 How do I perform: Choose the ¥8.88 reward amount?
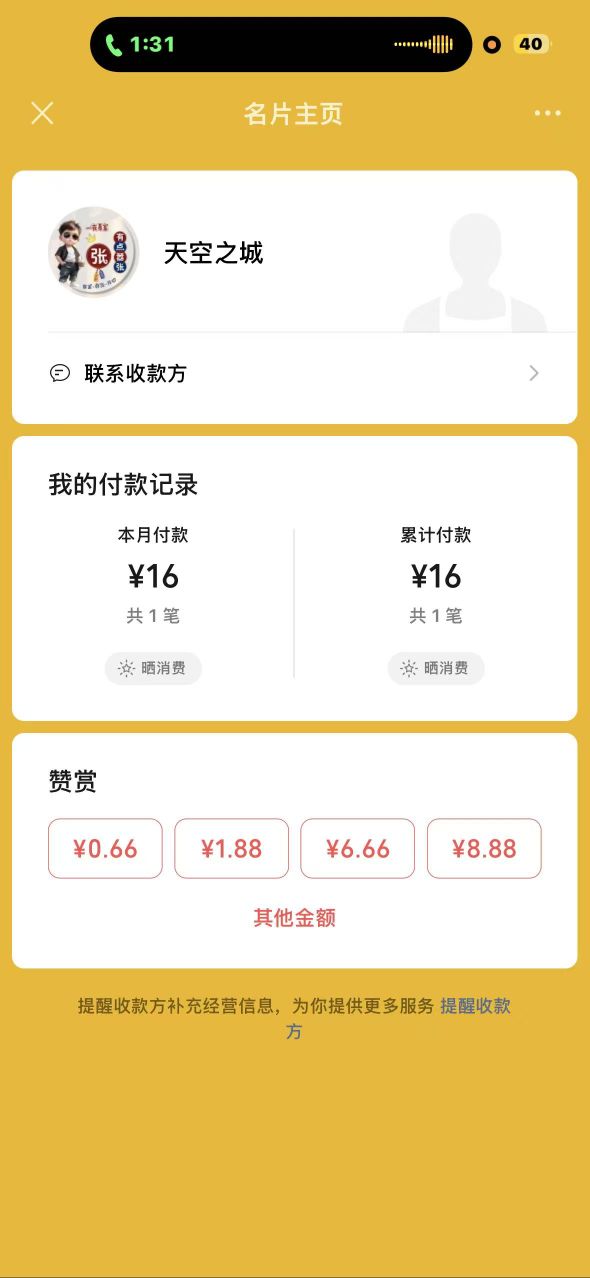tap(484, 849)
